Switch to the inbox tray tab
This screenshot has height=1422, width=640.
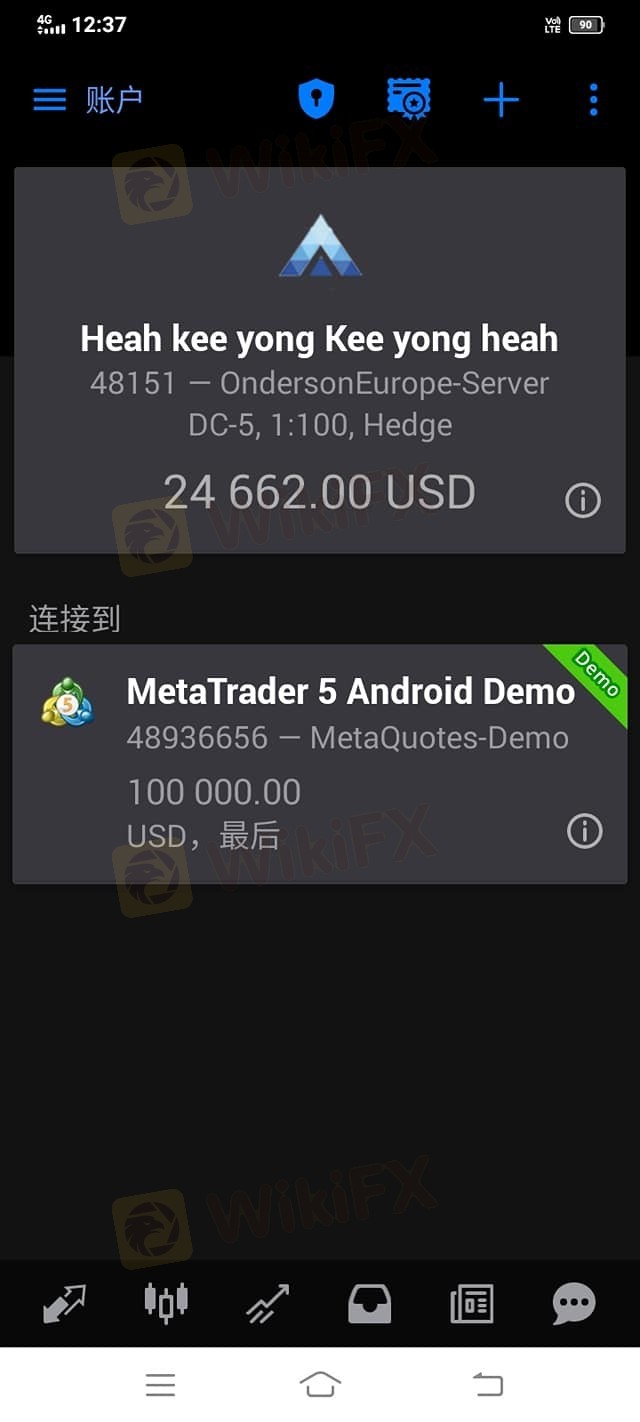[x=369, y=1303]
